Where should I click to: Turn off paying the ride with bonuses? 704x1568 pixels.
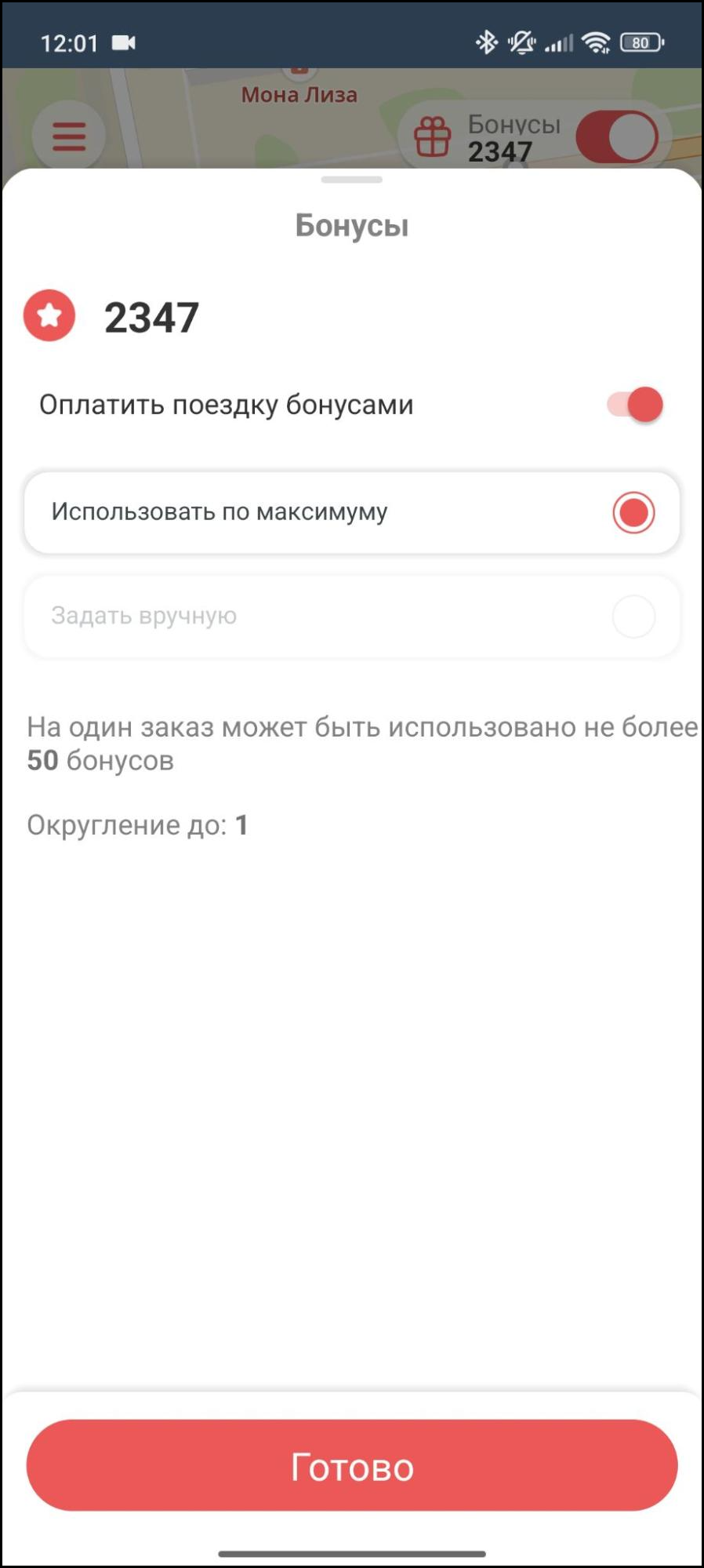(x=635, y=405)
